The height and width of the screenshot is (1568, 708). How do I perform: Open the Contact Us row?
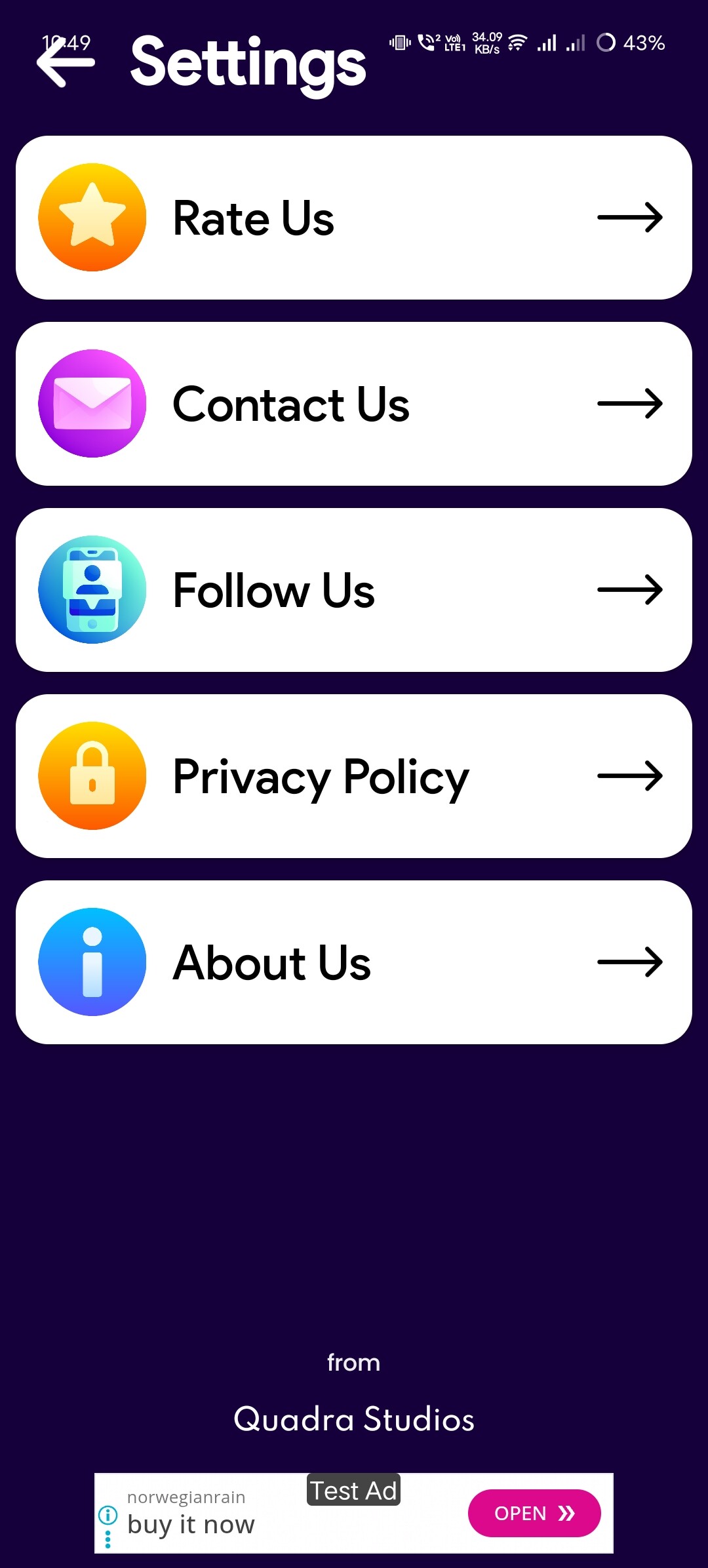pos(354,404)
